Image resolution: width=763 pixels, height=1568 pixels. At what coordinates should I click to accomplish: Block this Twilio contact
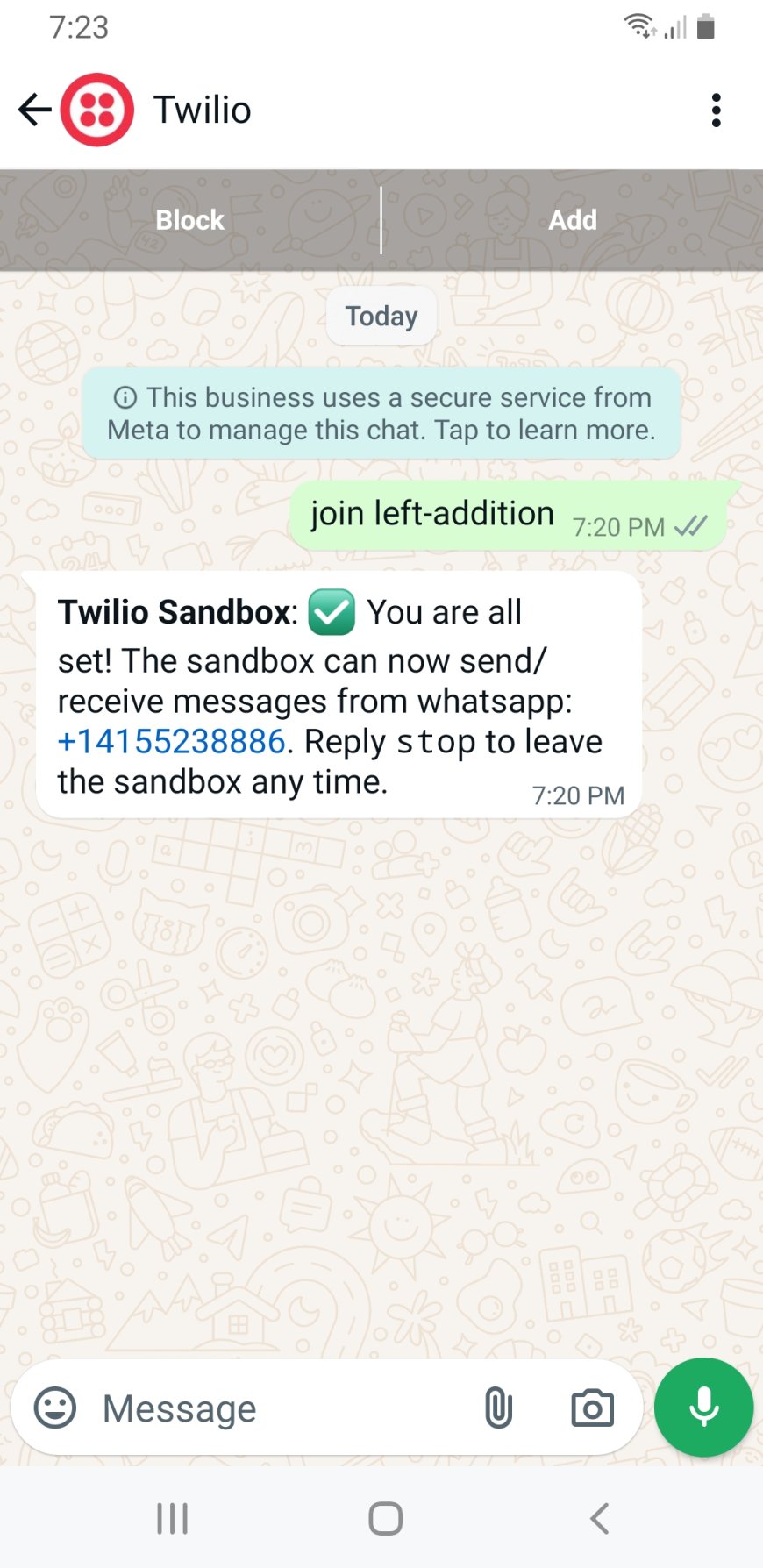pos(190,220)
